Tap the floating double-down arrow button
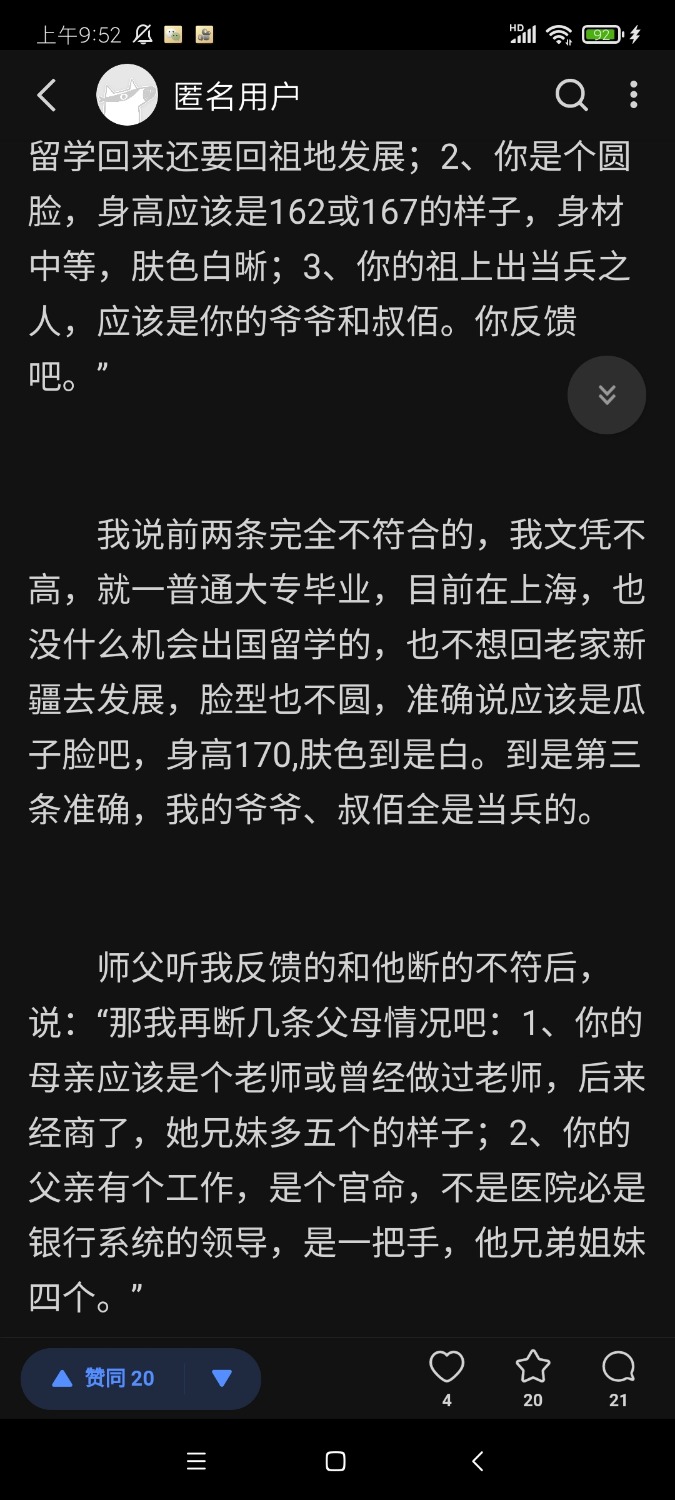This screenshot has height=1500, width=675. 606,395
